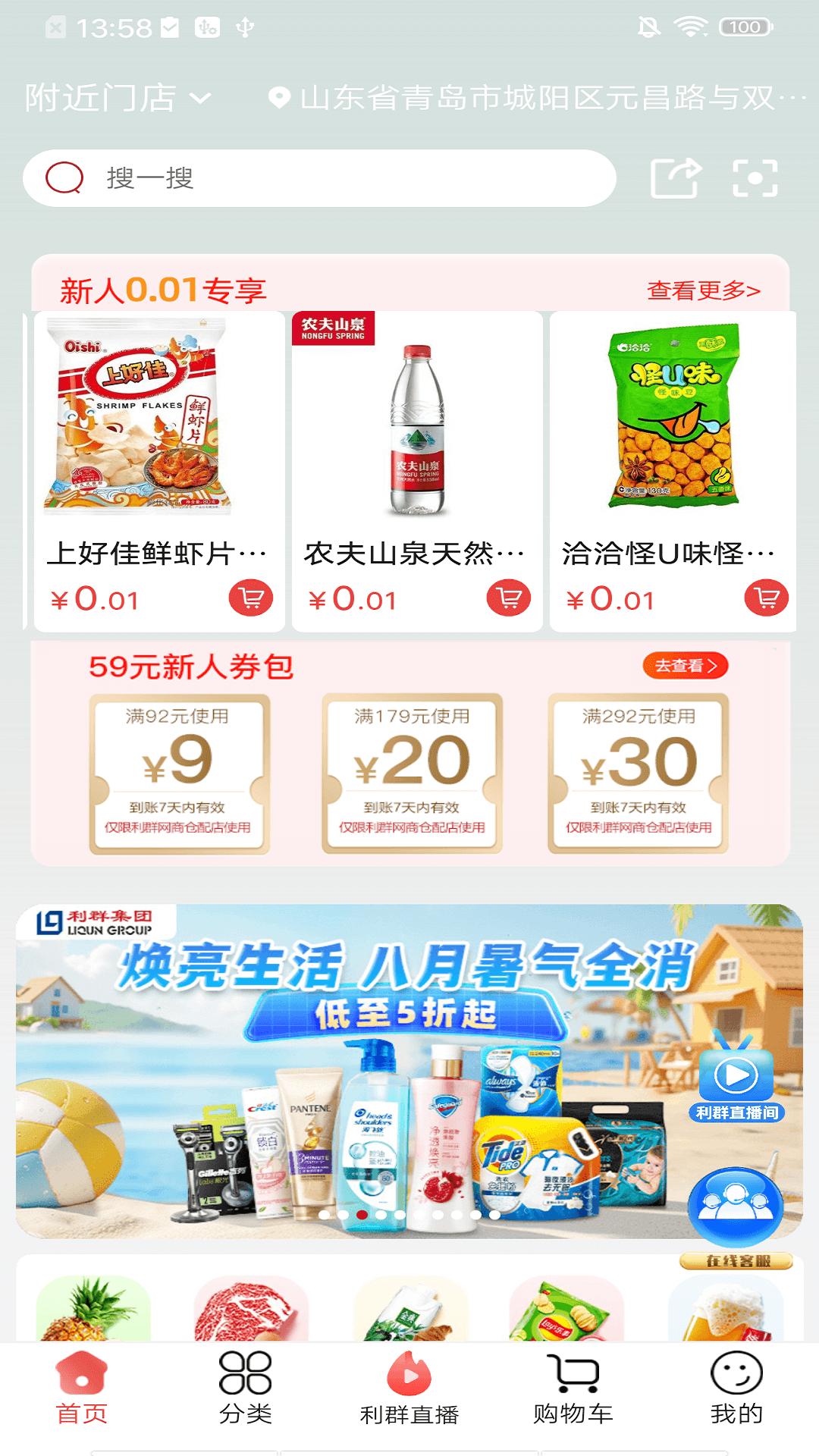Add 农夫山泉天然 water to cart
The image size is (819, 1456).
(509, 598)
